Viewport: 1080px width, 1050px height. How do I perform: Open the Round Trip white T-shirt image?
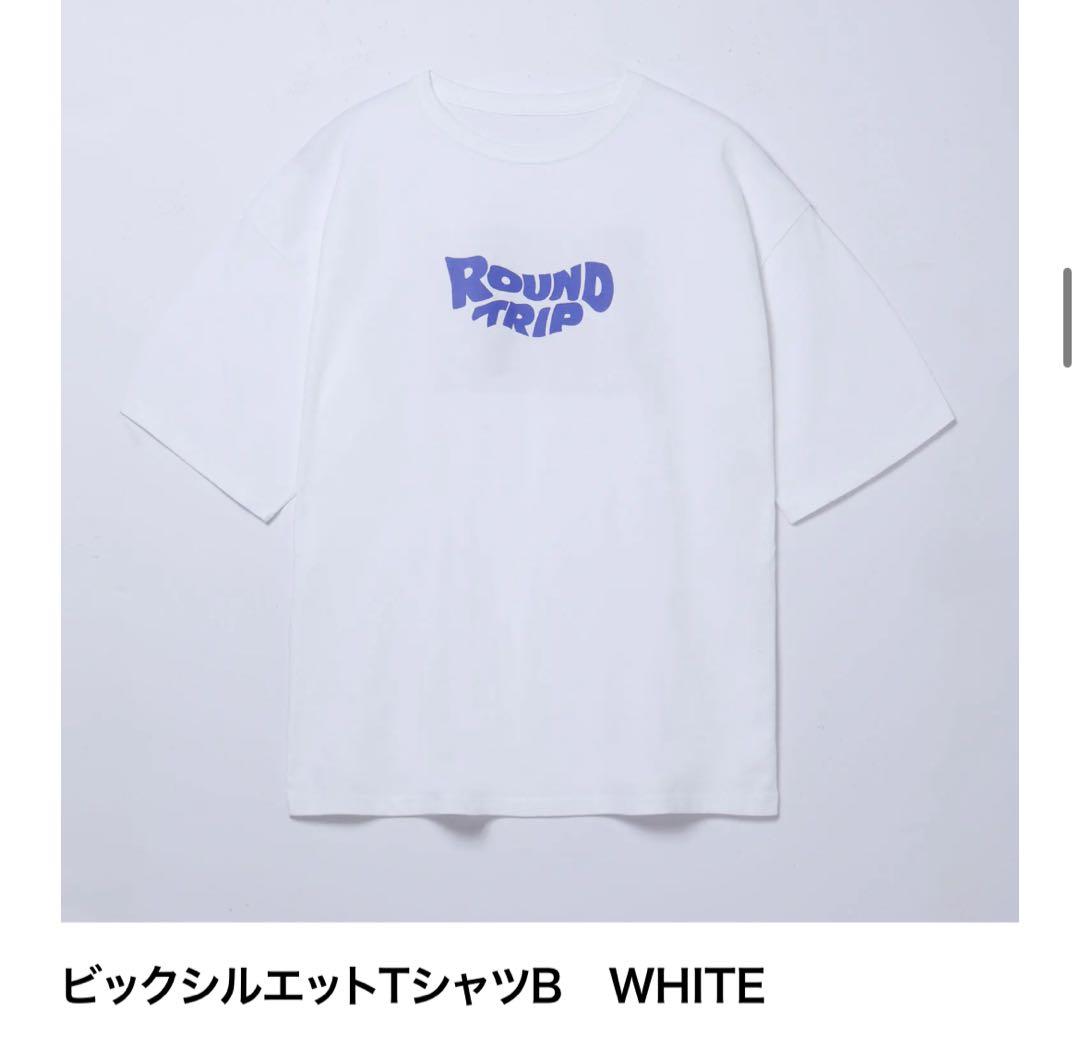tap(540, 460)
